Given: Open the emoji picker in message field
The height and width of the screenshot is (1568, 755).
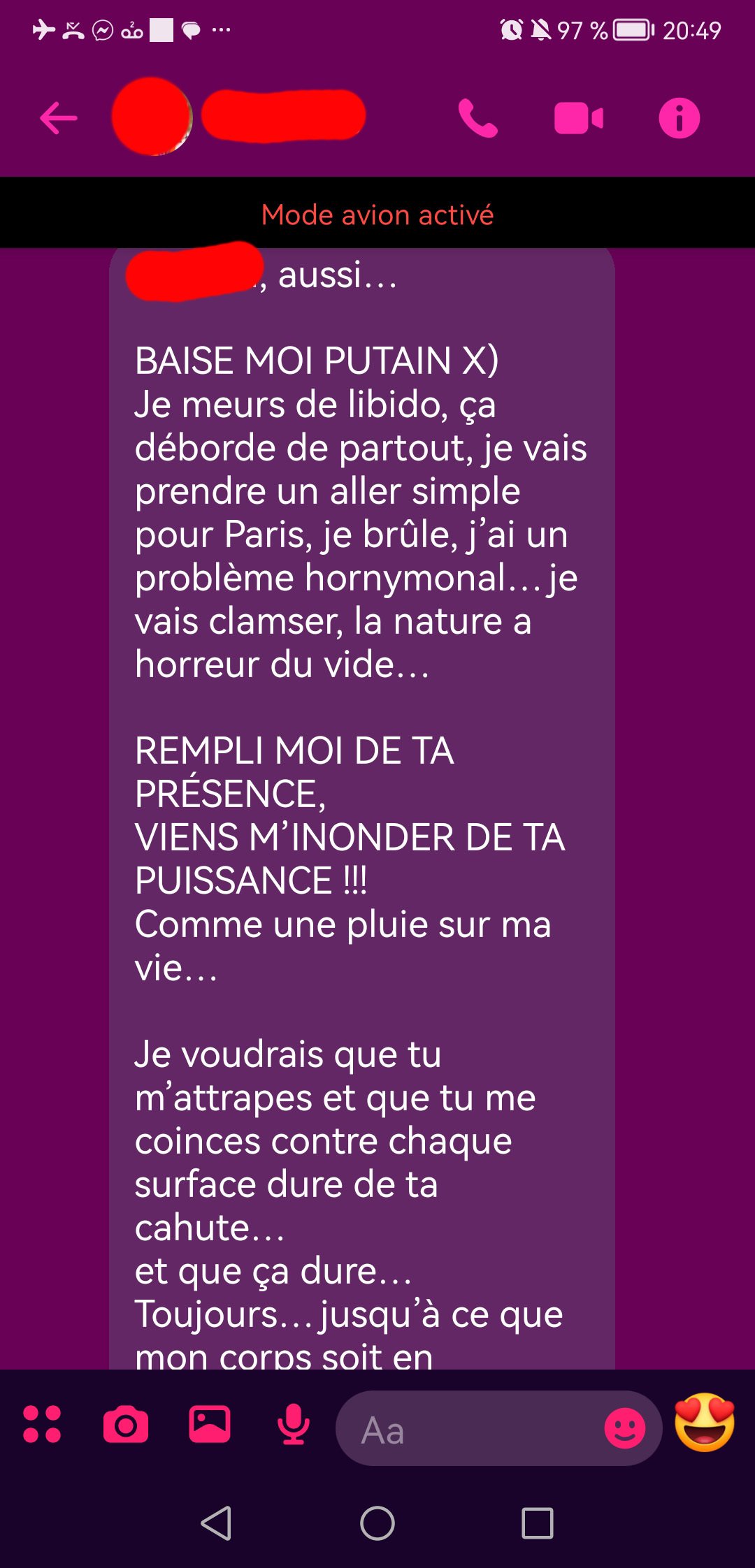Looking at the screenshot, I should 625,1428.
